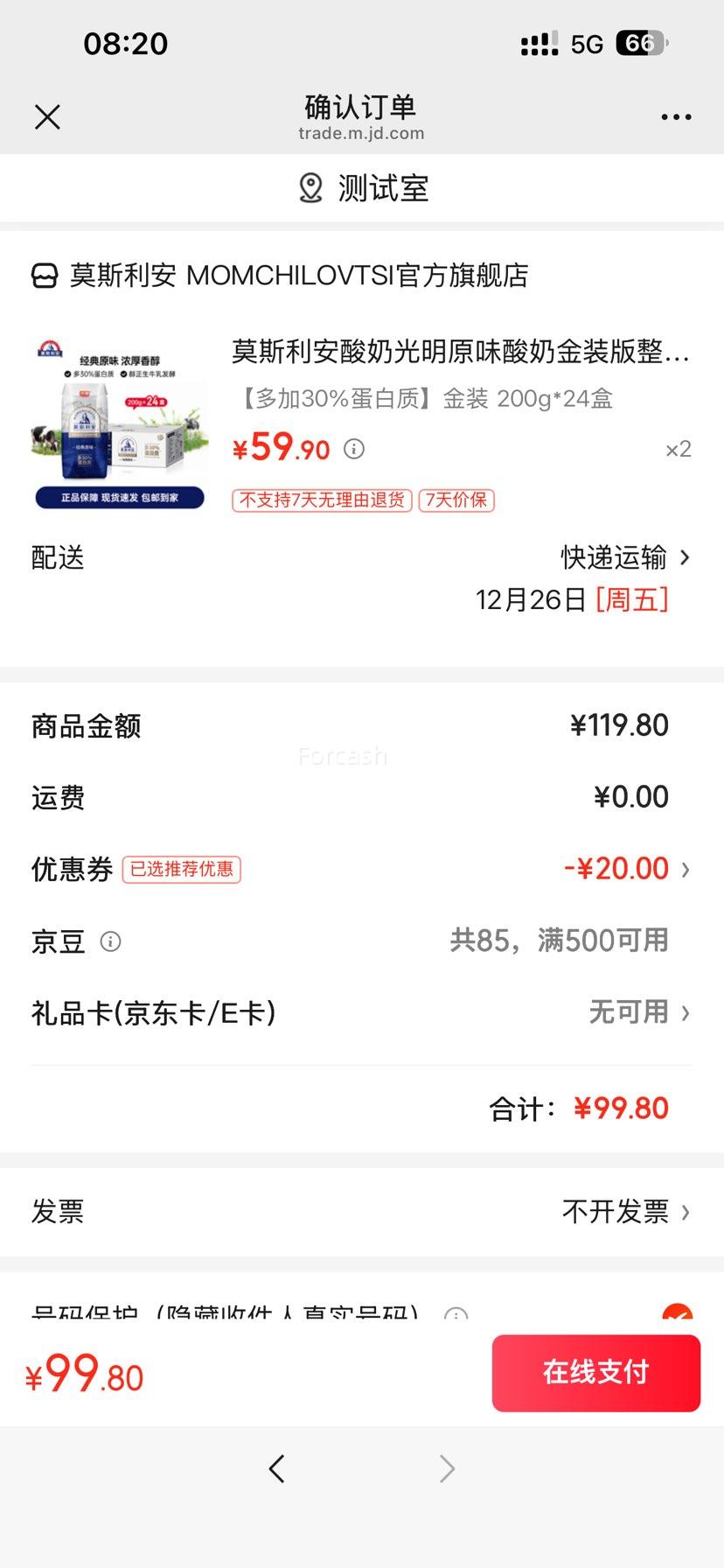This screenshot has width=724, height=1568.
Task: Open the info icon next to ¥59.90 price
Action: click(x=353, y=449)
